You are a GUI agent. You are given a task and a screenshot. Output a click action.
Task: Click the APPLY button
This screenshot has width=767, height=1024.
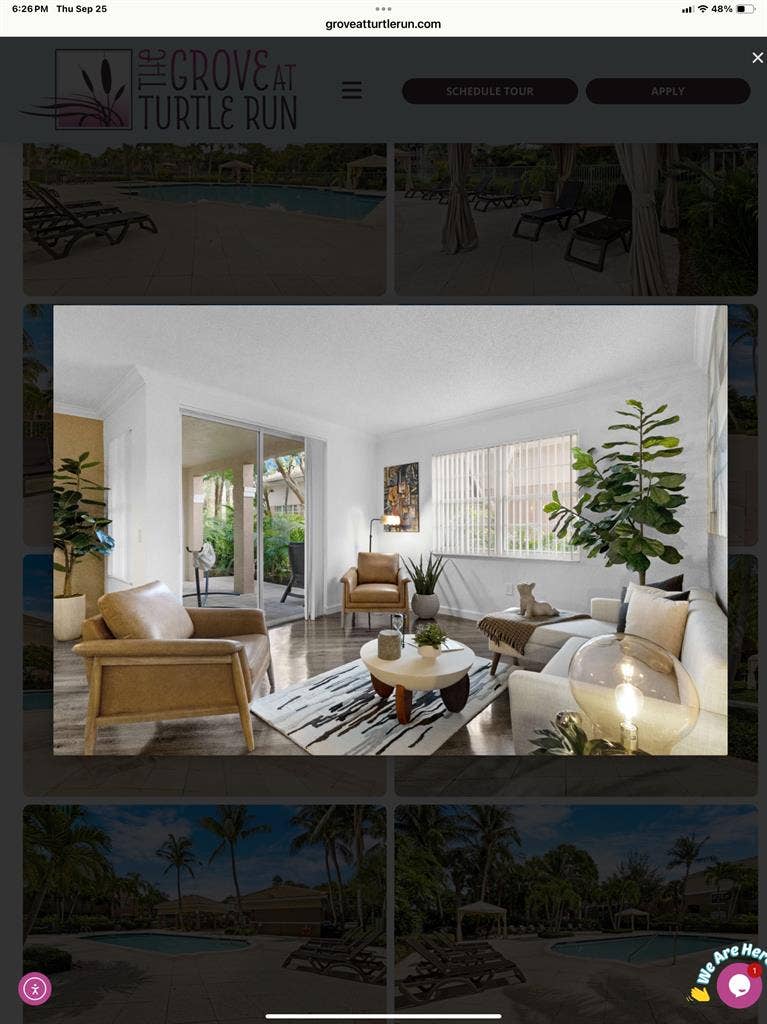click(x=667, y=91)
